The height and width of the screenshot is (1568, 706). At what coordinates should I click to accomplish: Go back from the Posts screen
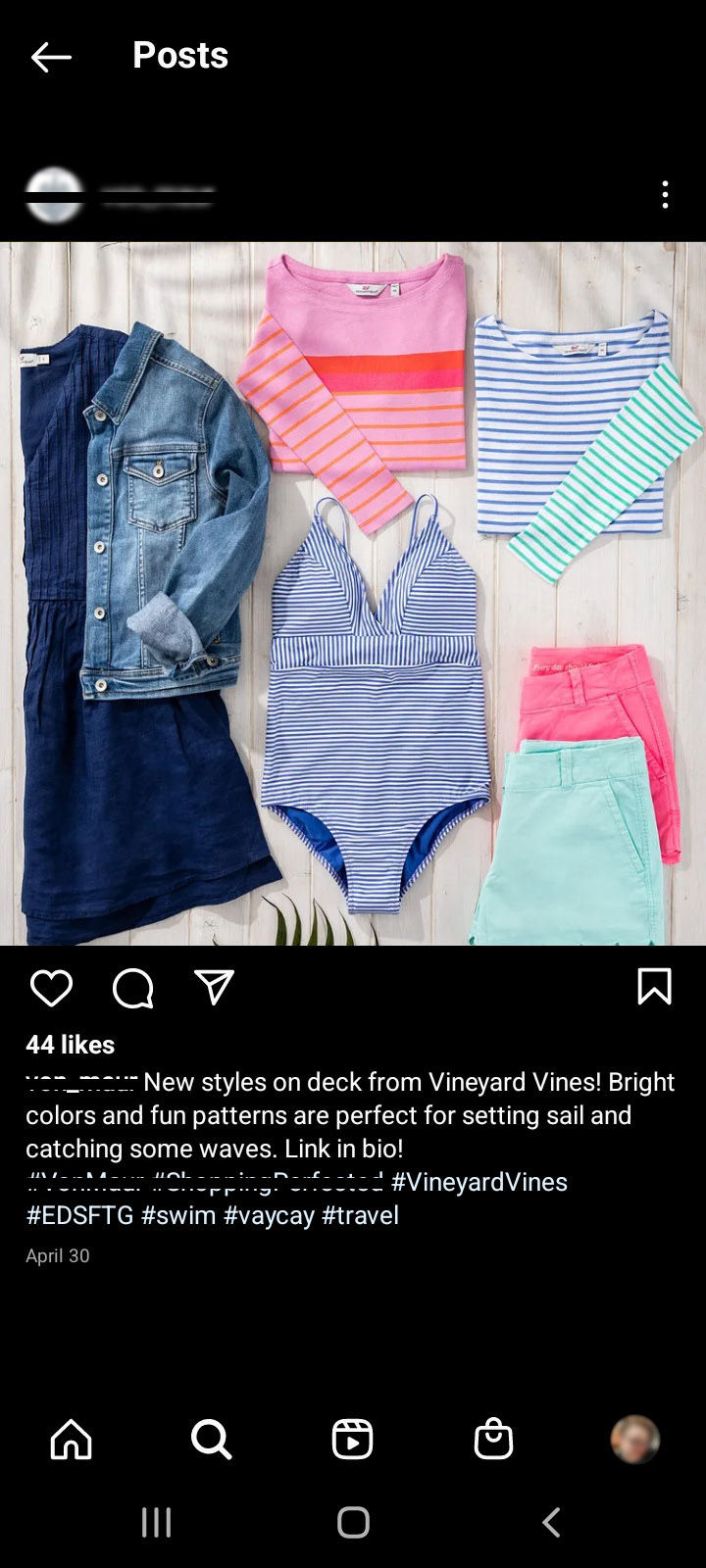coord(51,58)
